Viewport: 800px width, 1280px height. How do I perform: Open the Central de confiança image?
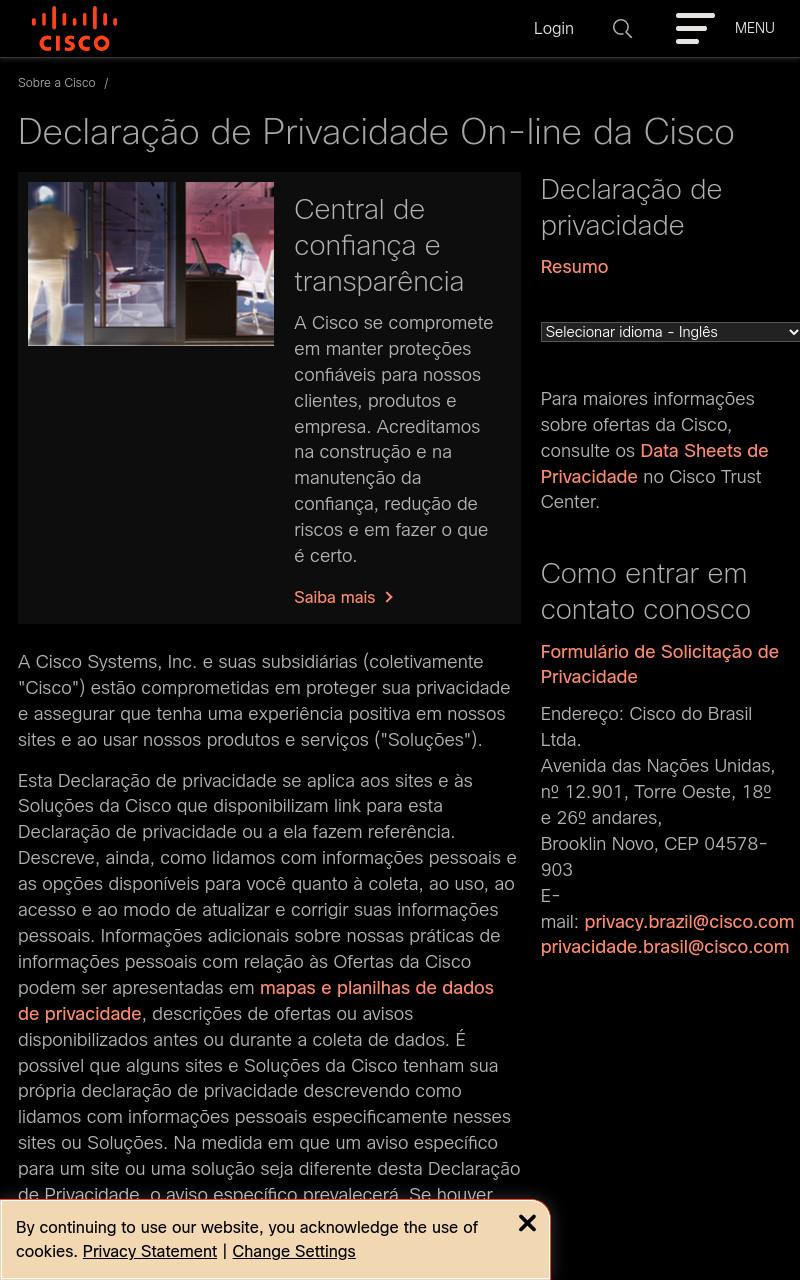click(x=151, y=264)
